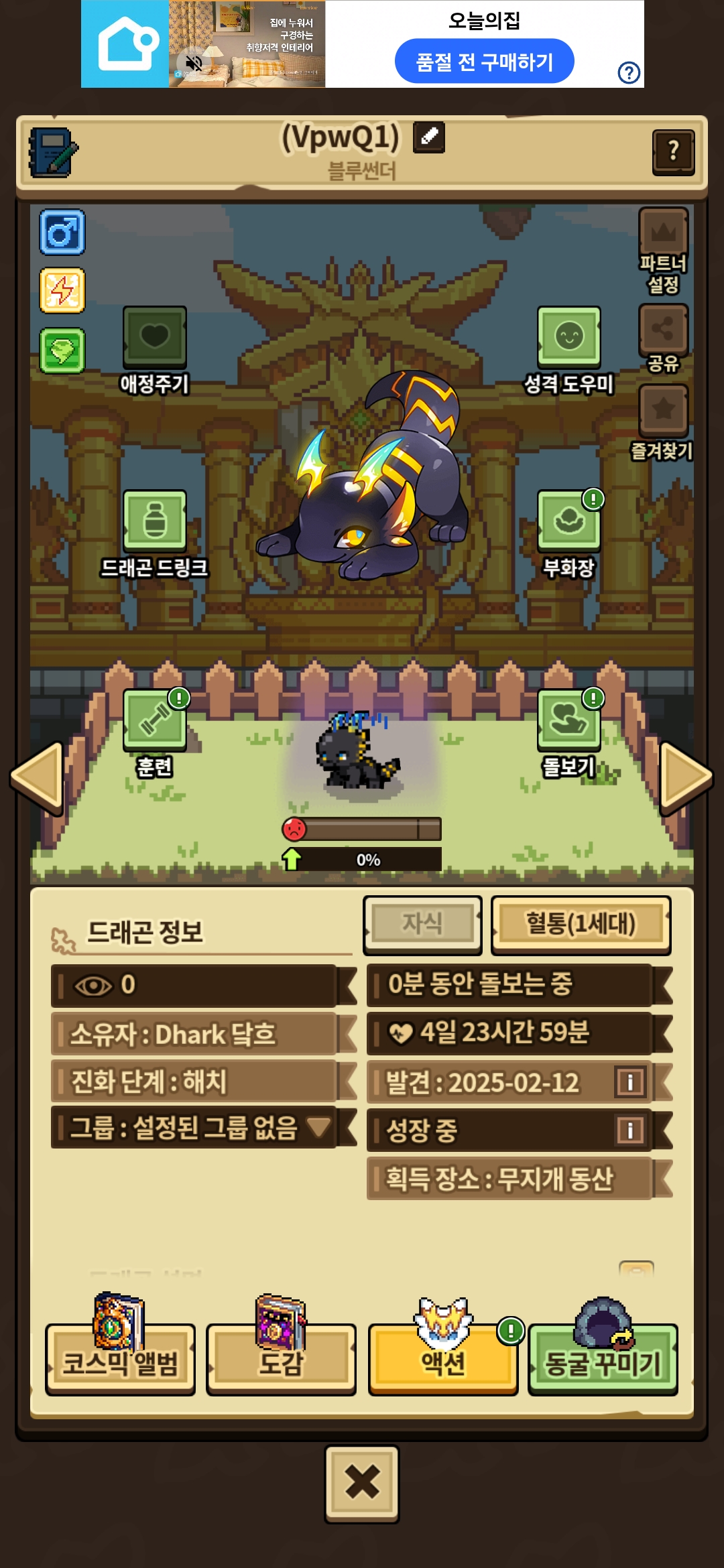Close the dragon info window
The height and width of the screenshot is (1568, 724).
coord(362,1483)
